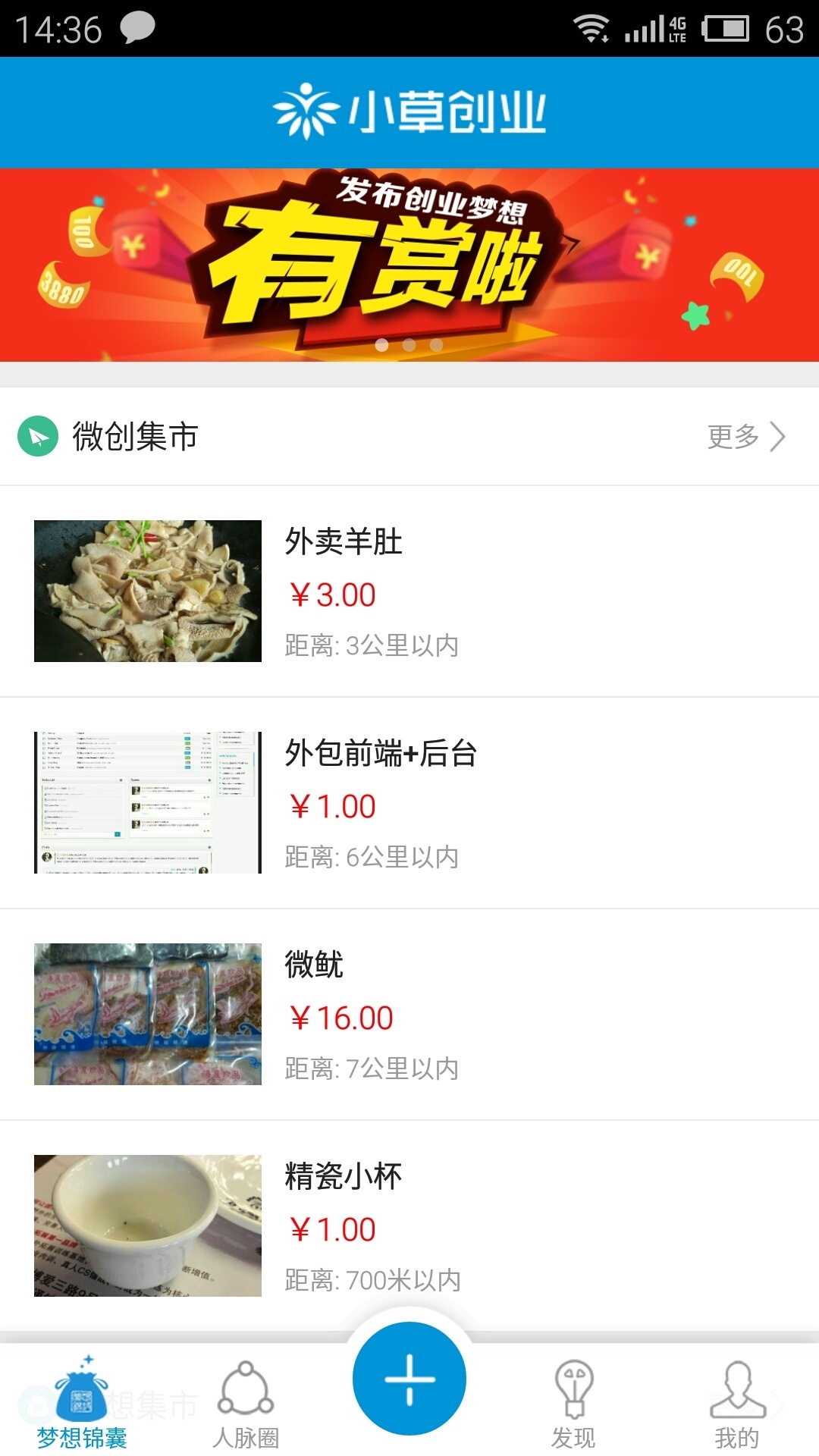
Task: Switch to the 梦想锦囊 tab
Action: click(82, 1404)
